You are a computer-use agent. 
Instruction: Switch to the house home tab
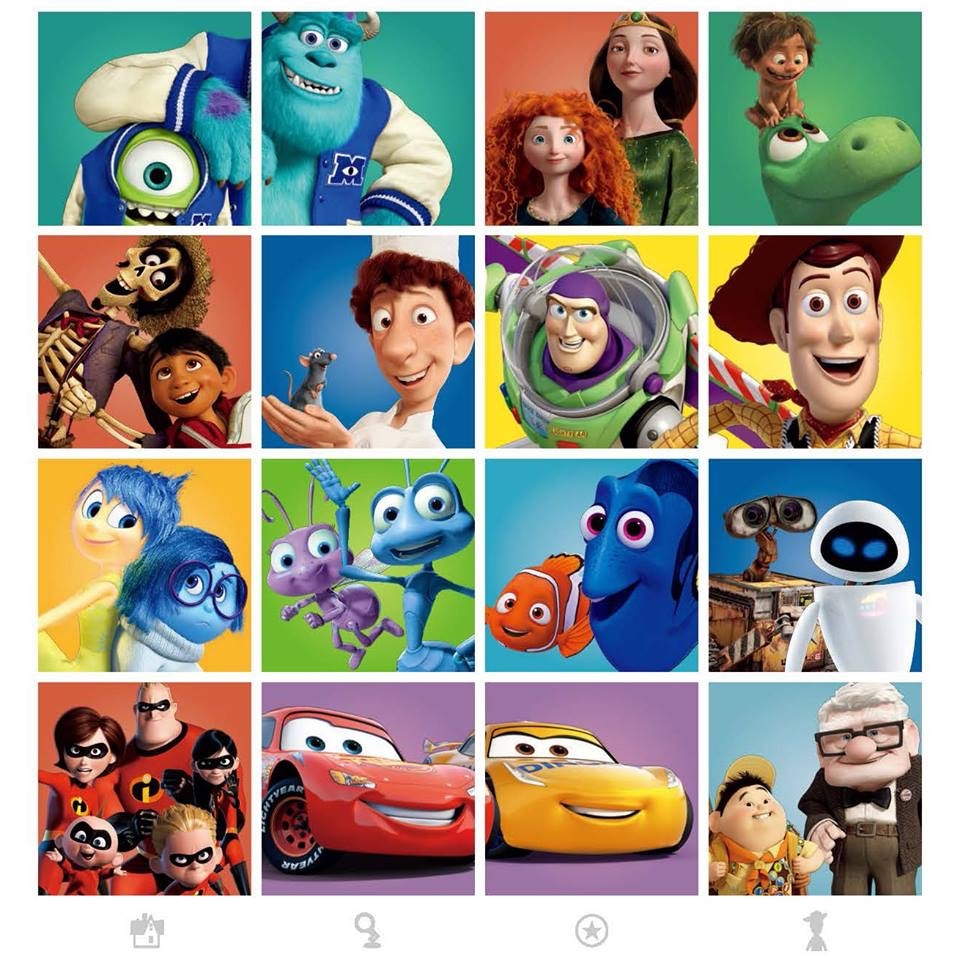pyautogui.click(x=147, y=930)
